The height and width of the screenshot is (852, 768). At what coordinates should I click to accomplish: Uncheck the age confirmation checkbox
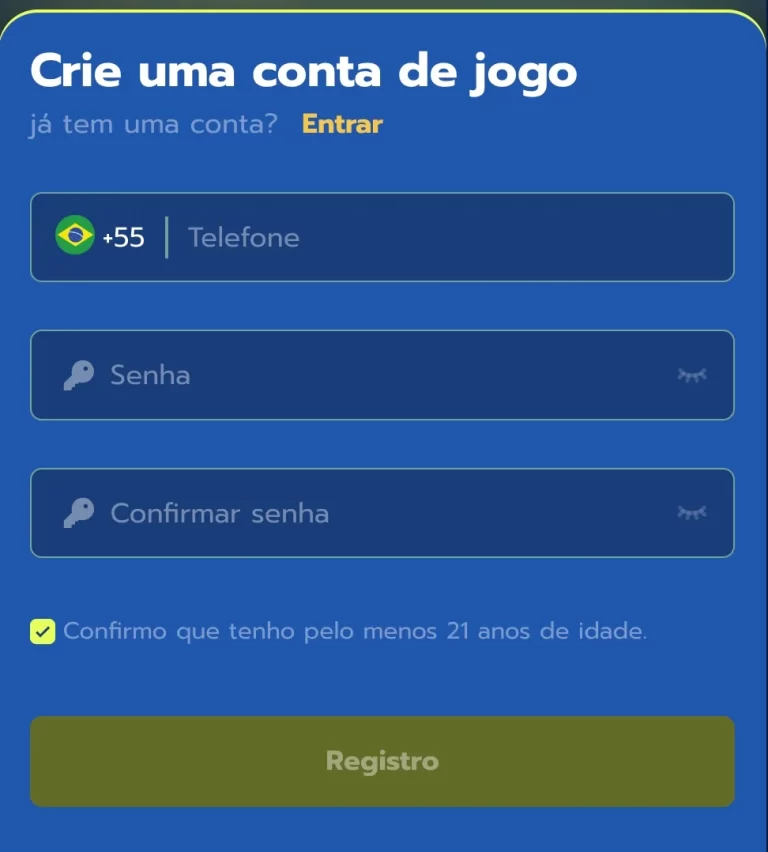[42, 631]
